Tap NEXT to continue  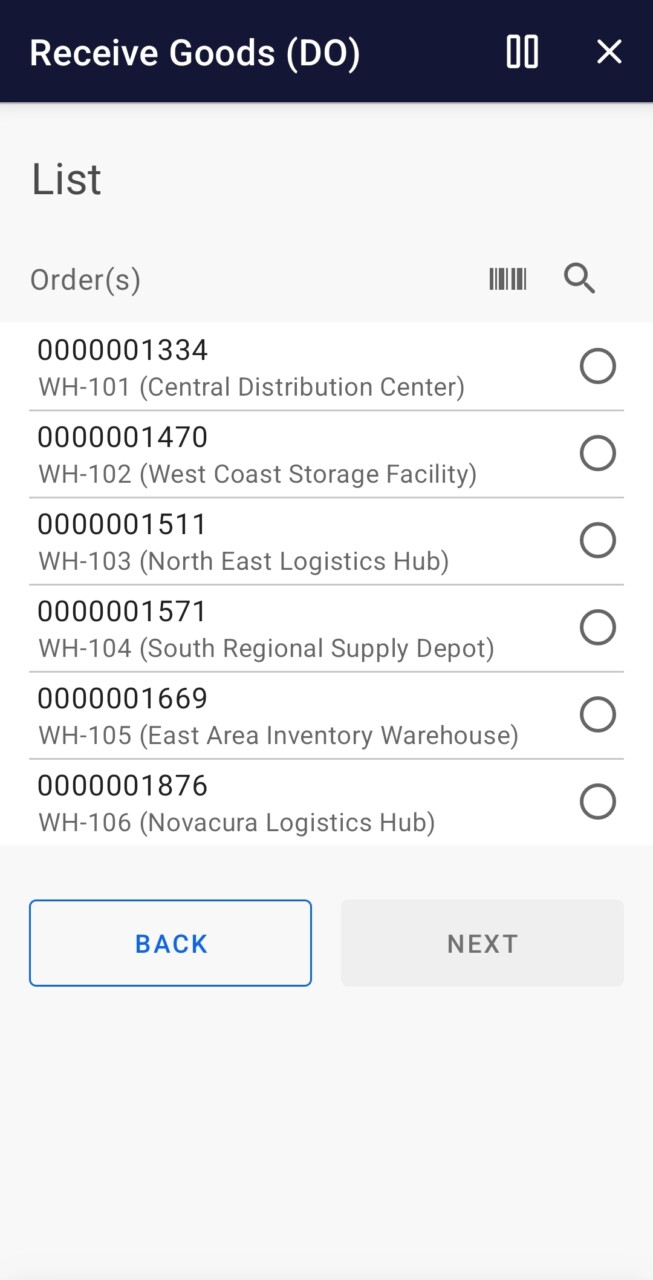482,943
